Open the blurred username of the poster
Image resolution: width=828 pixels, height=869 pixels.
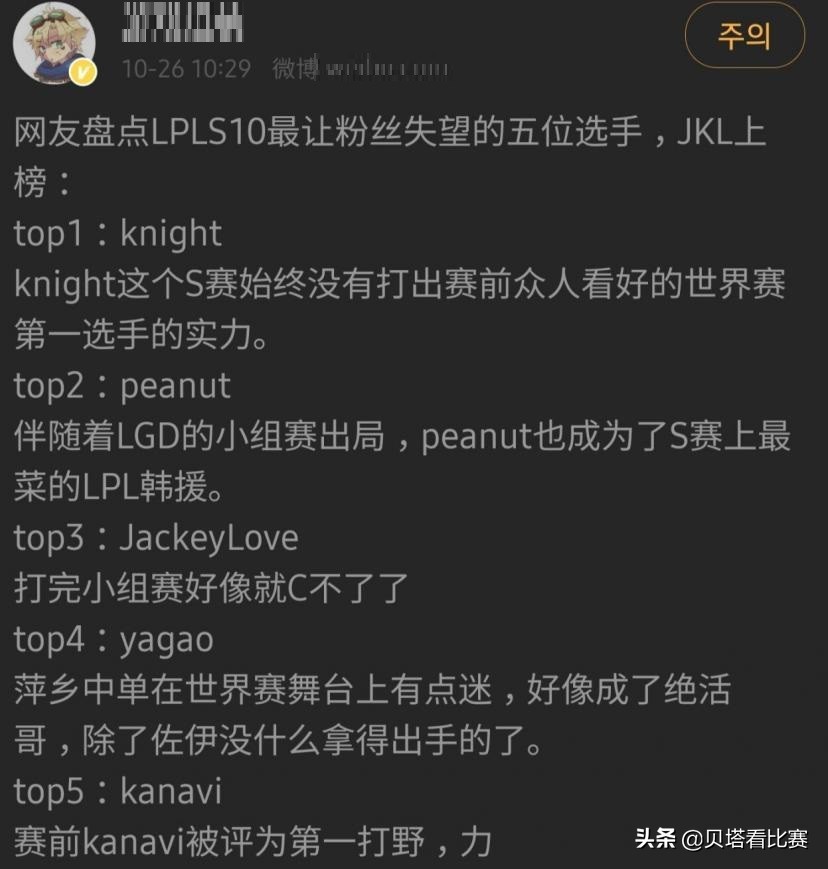[x=182, y=22]
